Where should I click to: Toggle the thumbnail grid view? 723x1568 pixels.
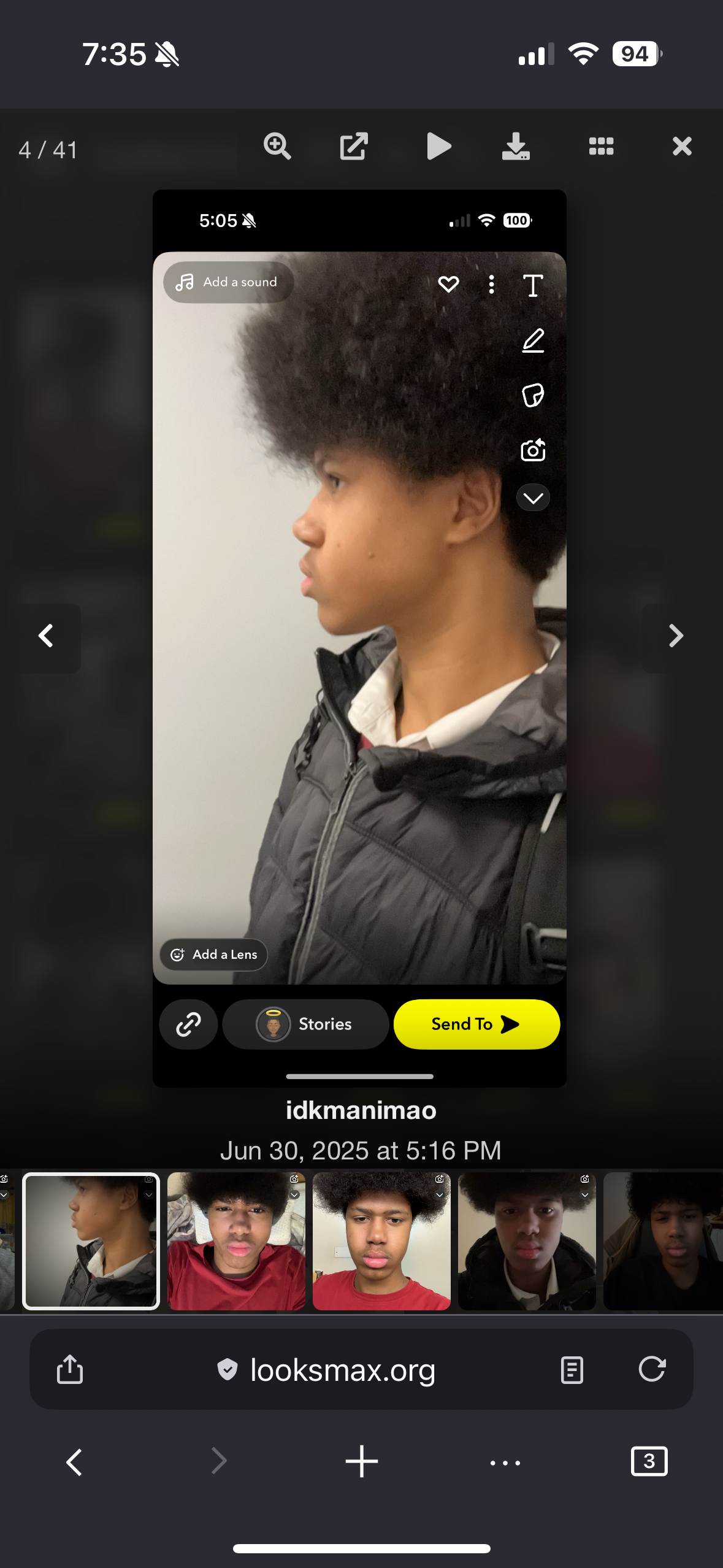[x=601, y=147]
